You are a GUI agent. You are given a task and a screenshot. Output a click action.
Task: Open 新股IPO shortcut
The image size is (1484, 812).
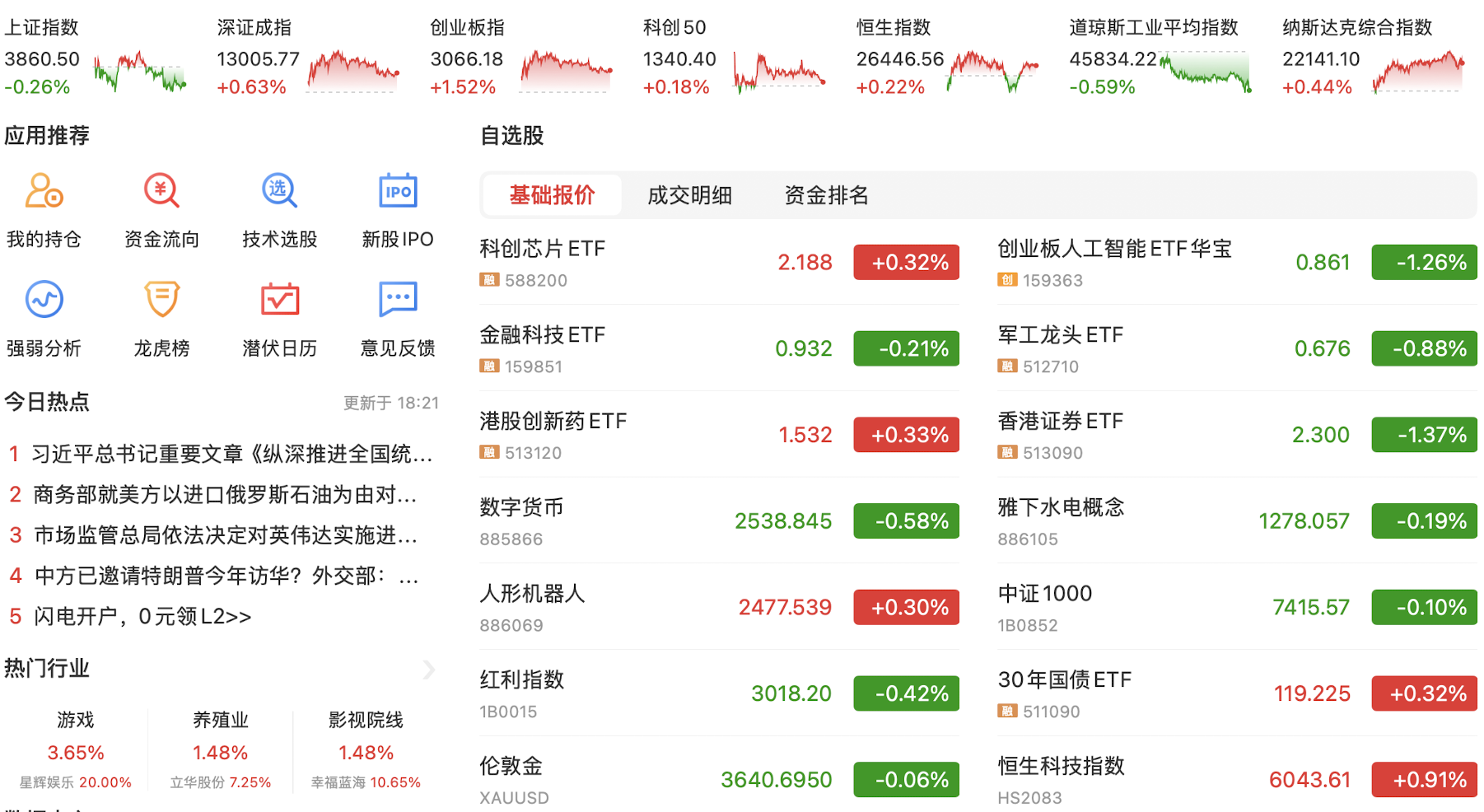[398, 209]
